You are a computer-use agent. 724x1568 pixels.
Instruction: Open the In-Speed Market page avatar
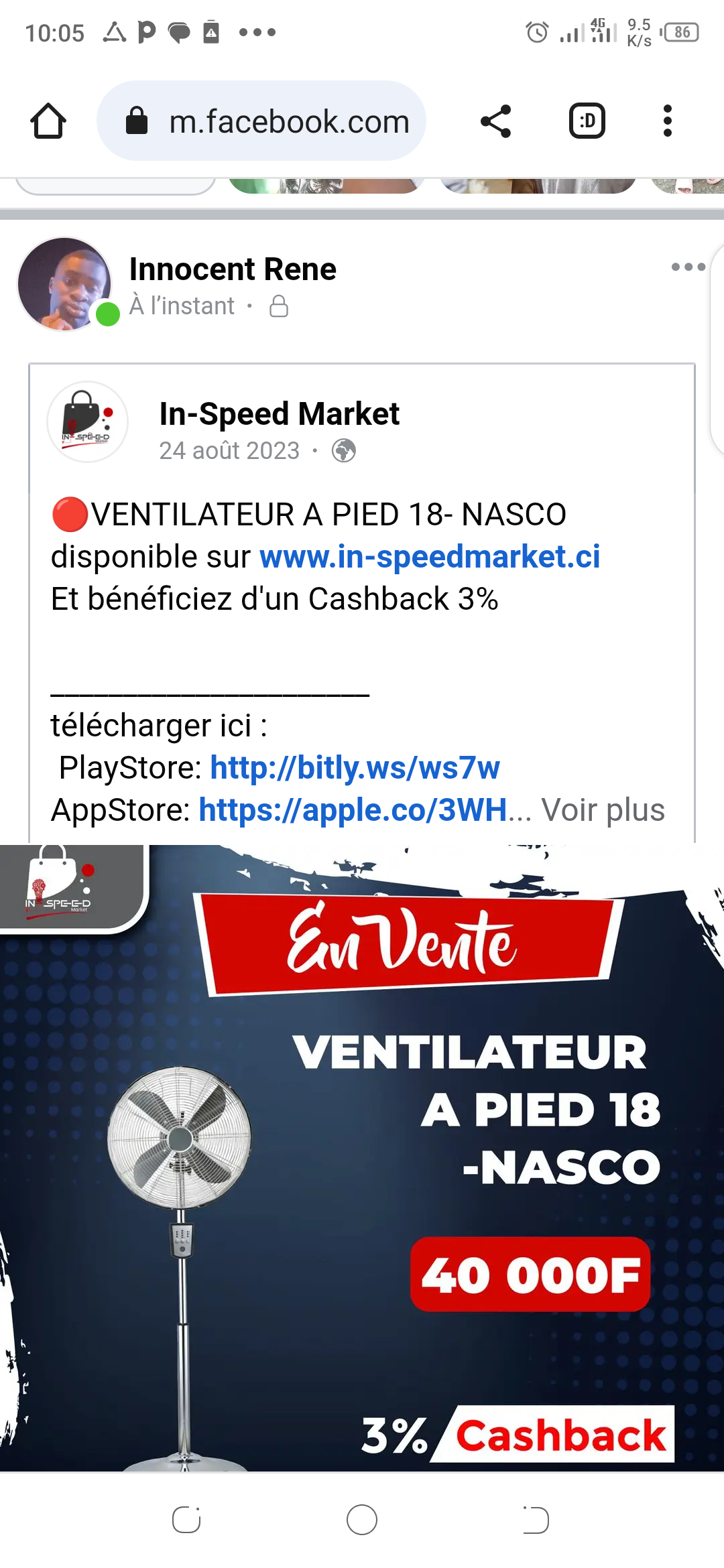(87, 422)
